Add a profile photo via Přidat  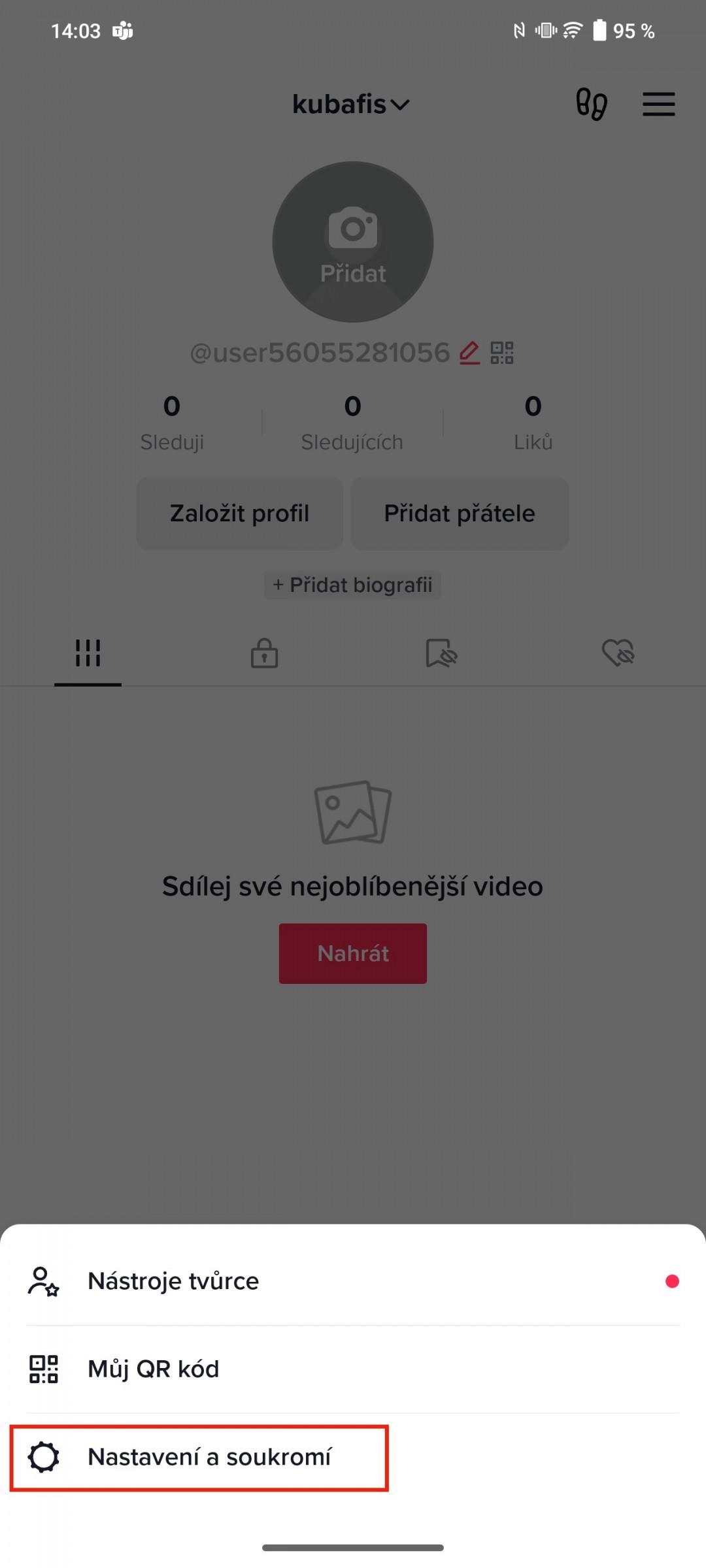[353, 242]
